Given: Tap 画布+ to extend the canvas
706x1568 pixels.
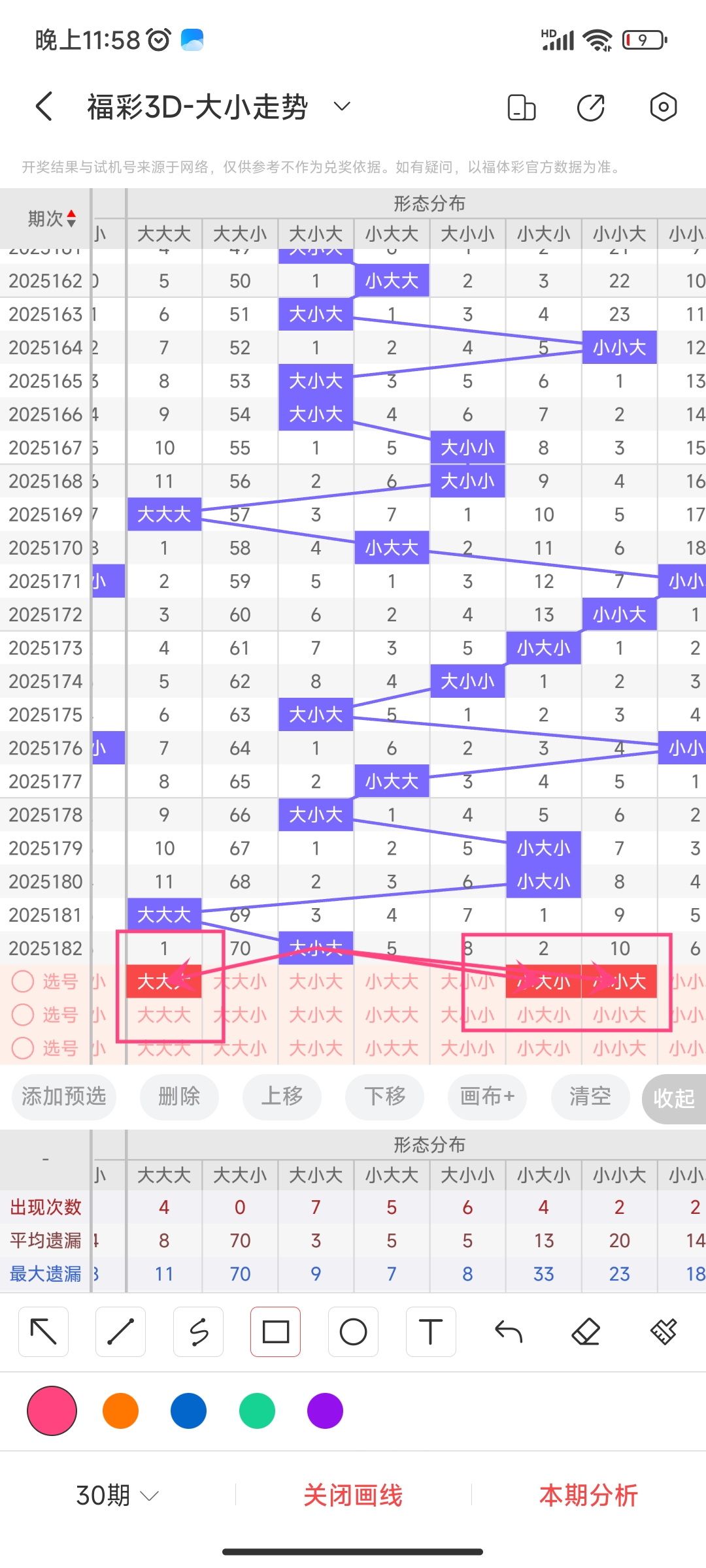Looking at the screenshot, I should (487, 1096).
